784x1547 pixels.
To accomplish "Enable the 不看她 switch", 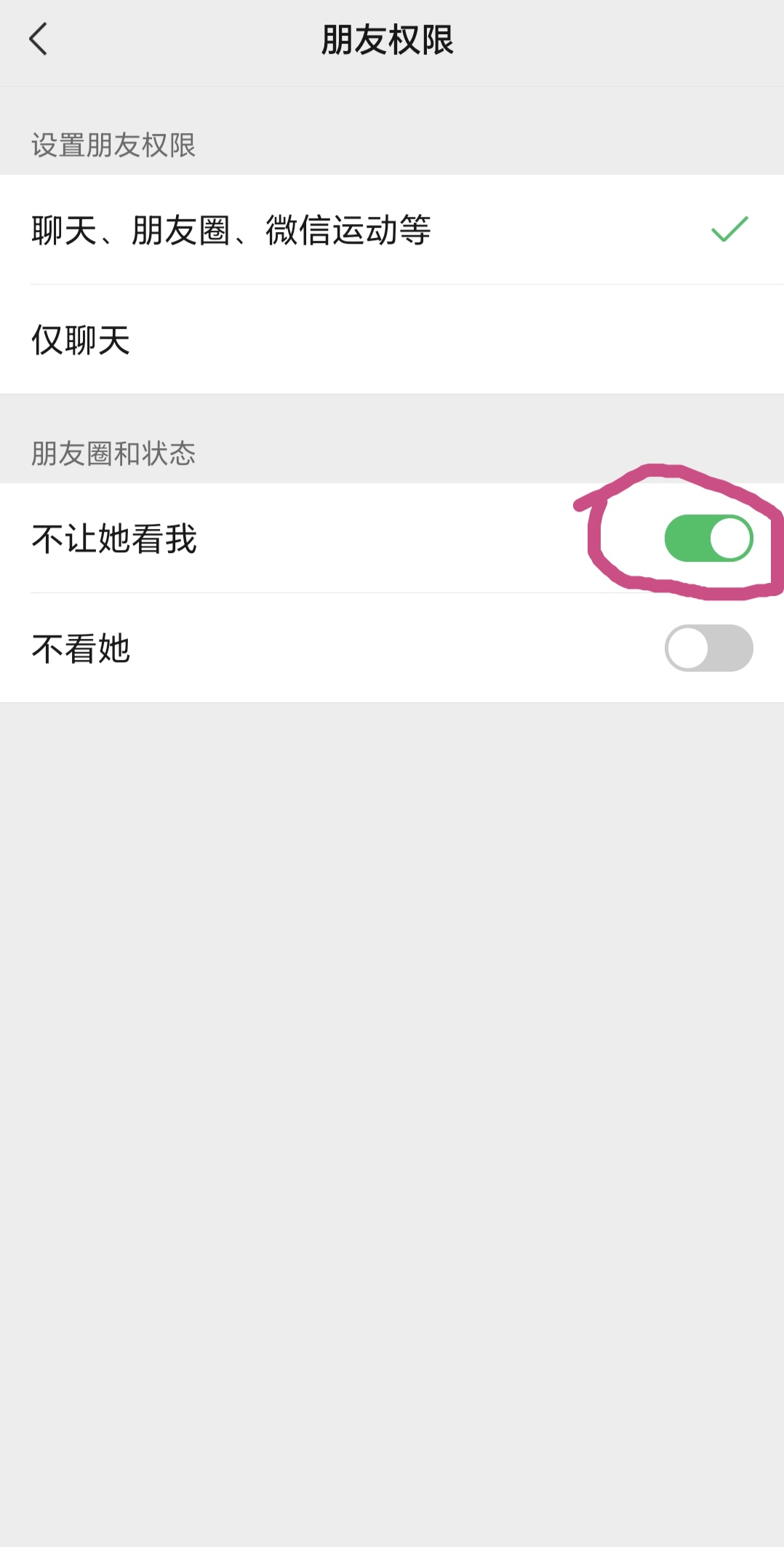I will [x=708, y=648].
